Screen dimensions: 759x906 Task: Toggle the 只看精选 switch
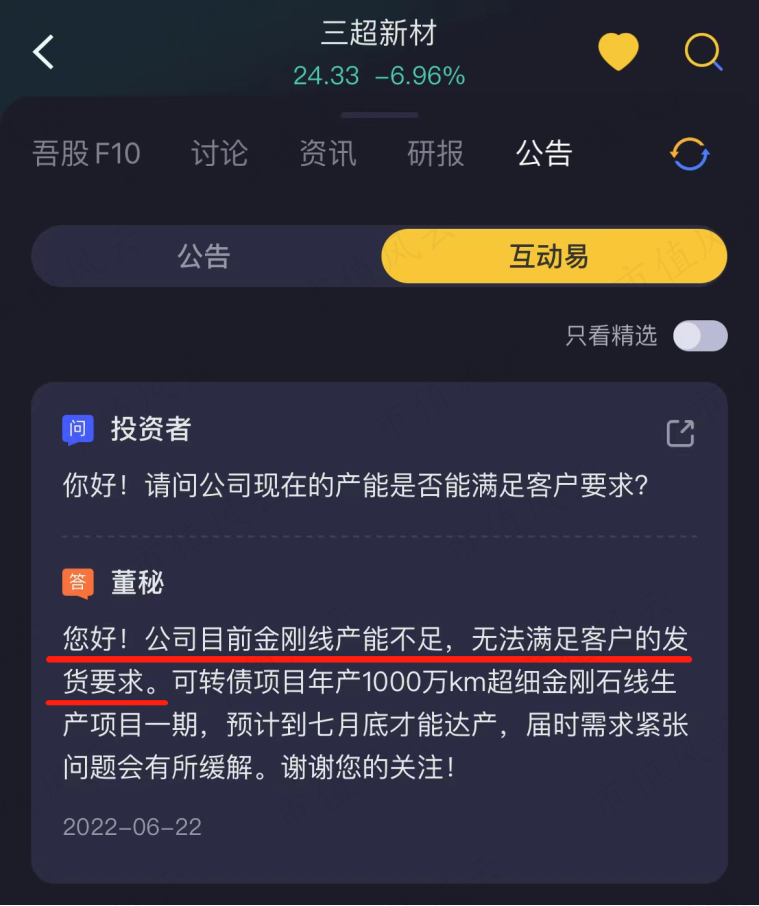[x=699, y=336]
